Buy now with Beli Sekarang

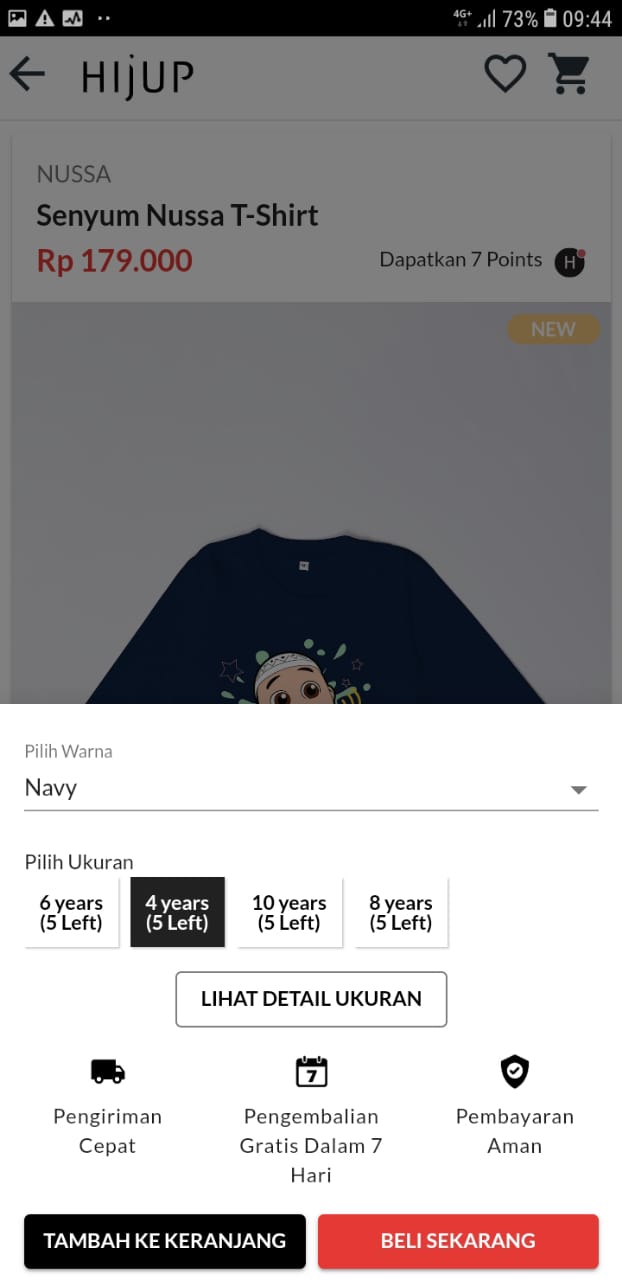[x=458, y=1241]
